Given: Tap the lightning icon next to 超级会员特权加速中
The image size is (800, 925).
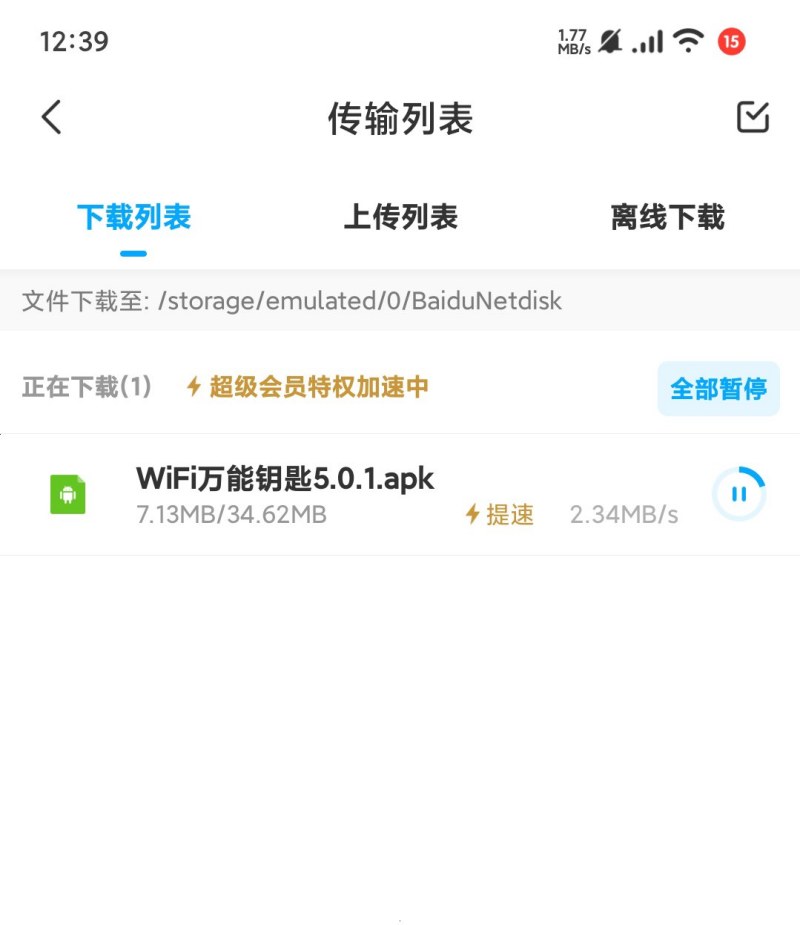Looking at the screenshot, I should coord(194,388).
